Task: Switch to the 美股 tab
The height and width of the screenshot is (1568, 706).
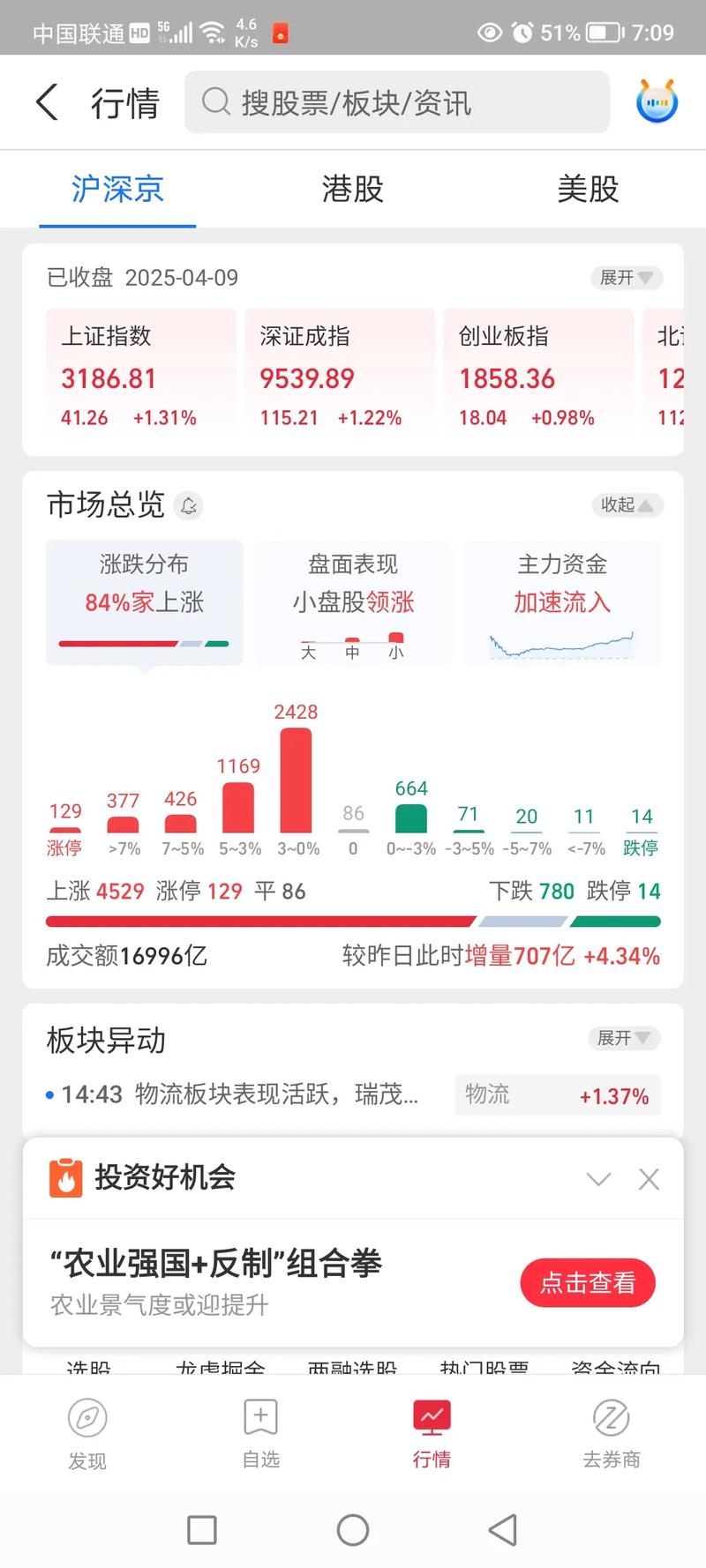Action: tap(588, 189)
